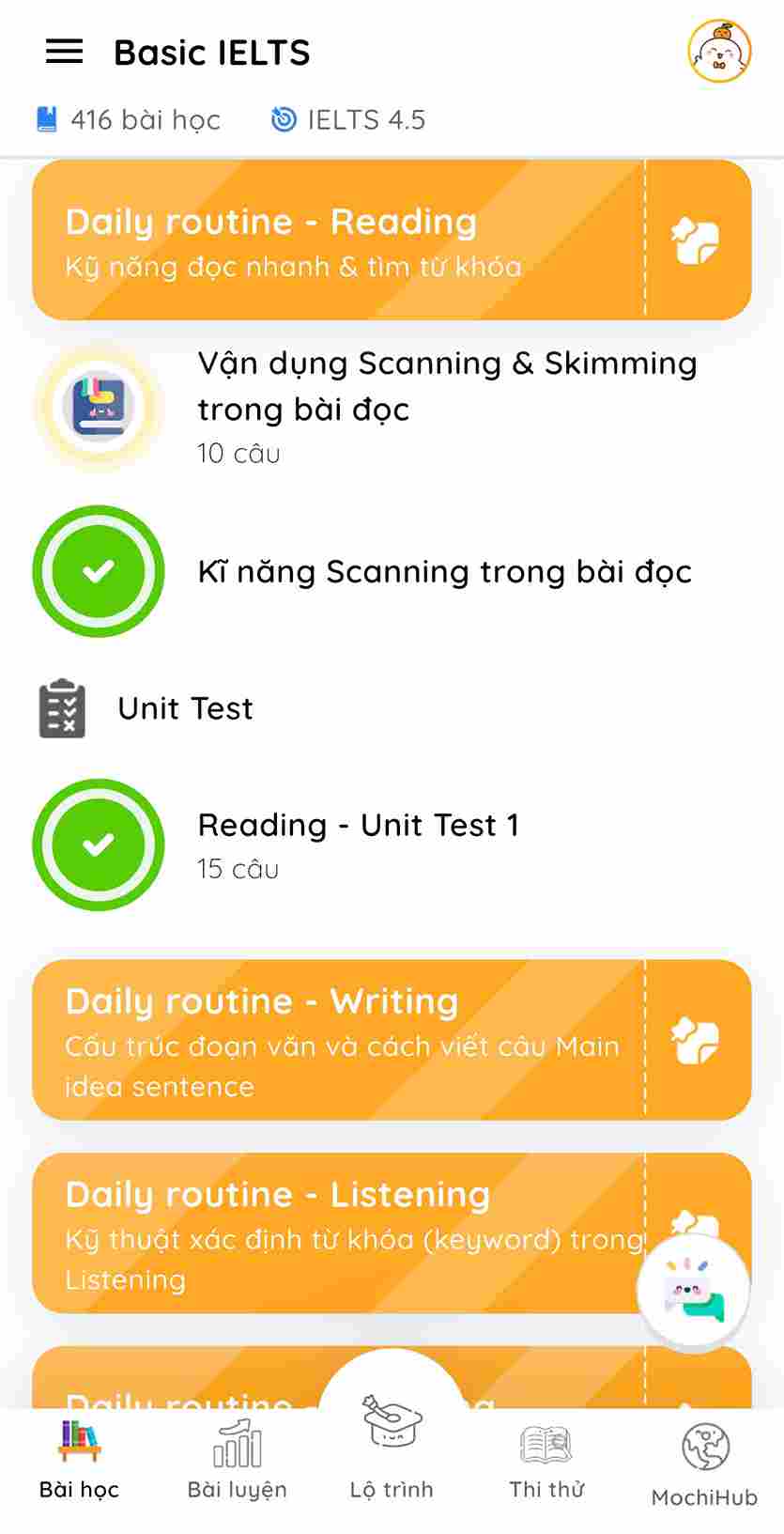Tap the notes icon on the Reading card
The image size is (784, 1534).
[x=696, y=240]
